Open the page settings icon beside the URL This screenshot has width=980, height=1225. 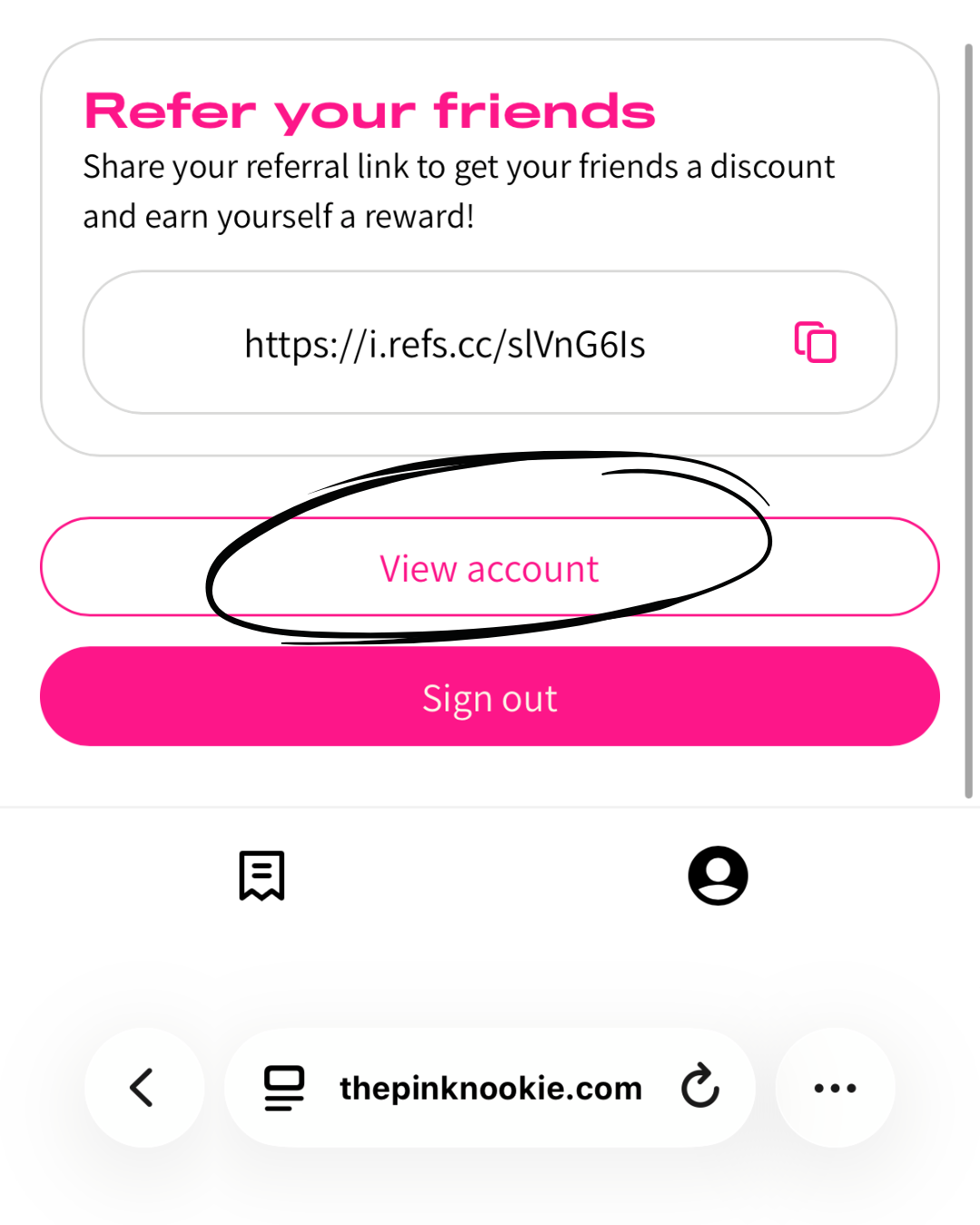coord(284,1087)
